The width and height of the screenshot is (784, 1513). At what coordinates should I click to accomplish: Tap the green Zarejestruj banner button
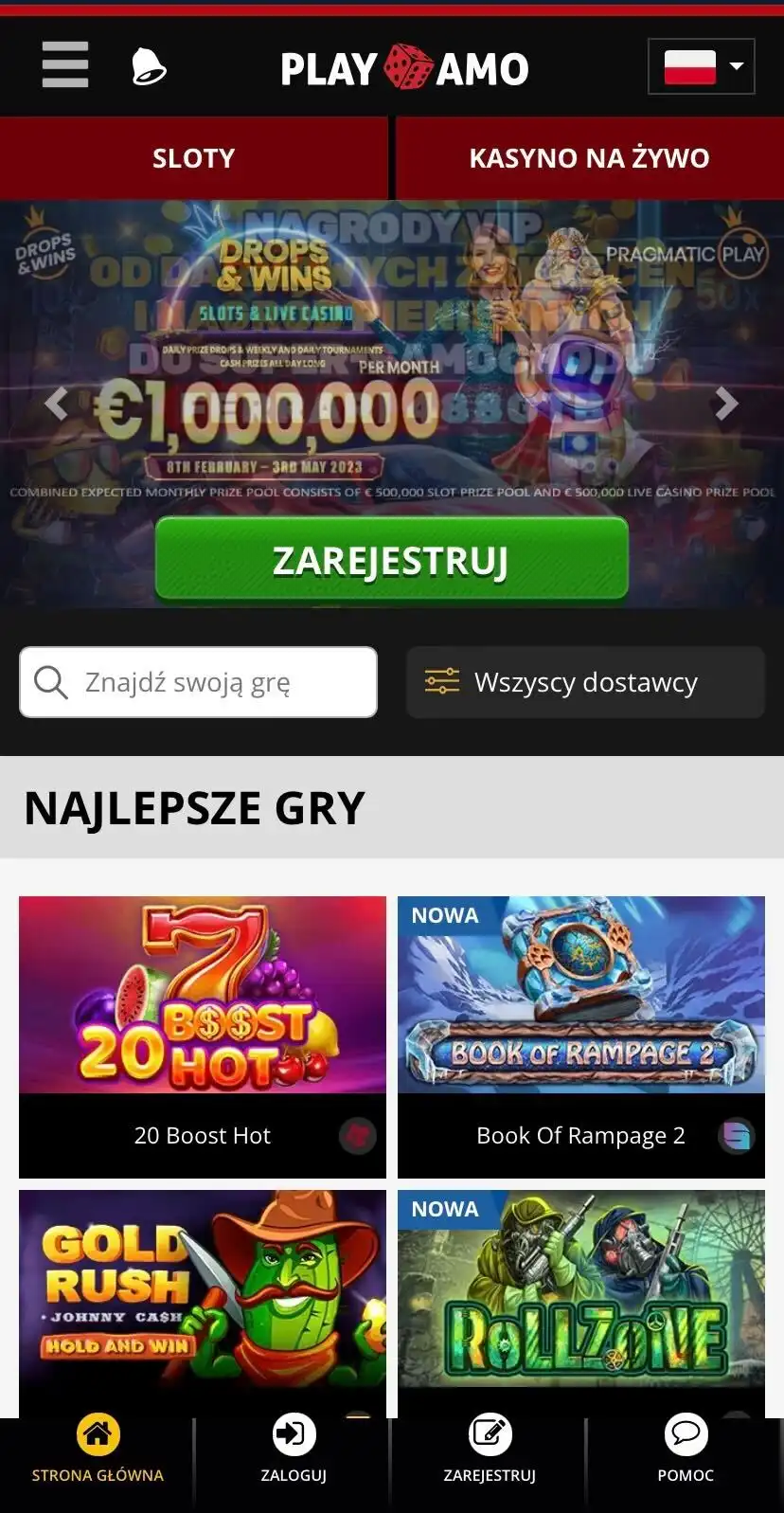click(391, 560)
